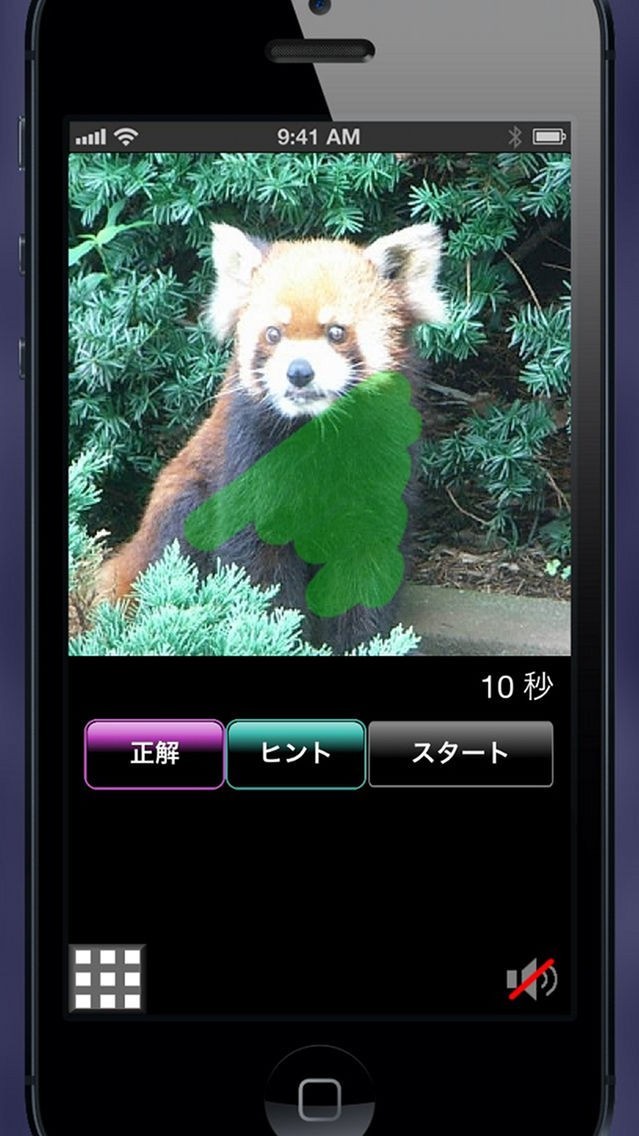Open the grid menu icon
Screen dimensions: 639x1136
tap(107, 977)
